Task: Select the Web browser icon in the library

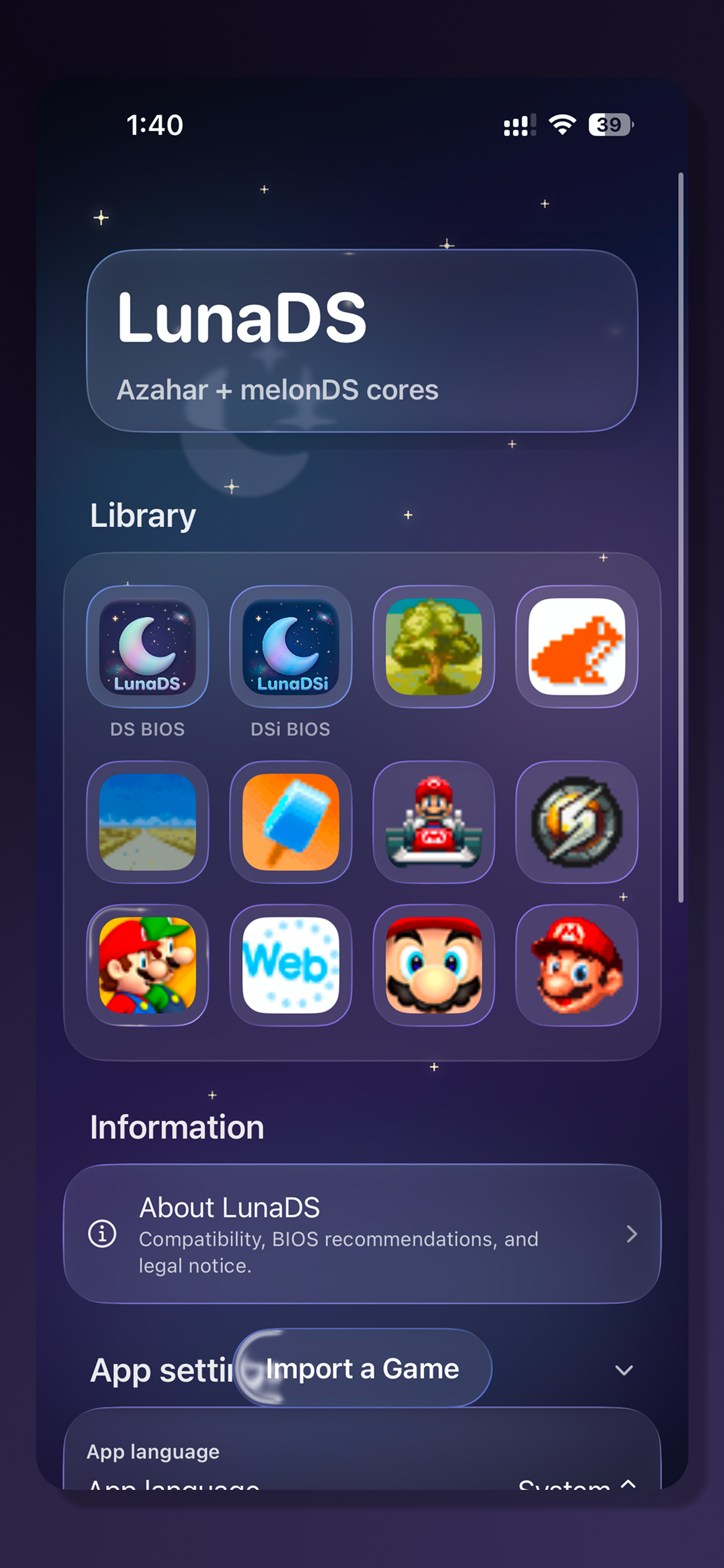Action: pyautogui.click(x=291, y=964)
